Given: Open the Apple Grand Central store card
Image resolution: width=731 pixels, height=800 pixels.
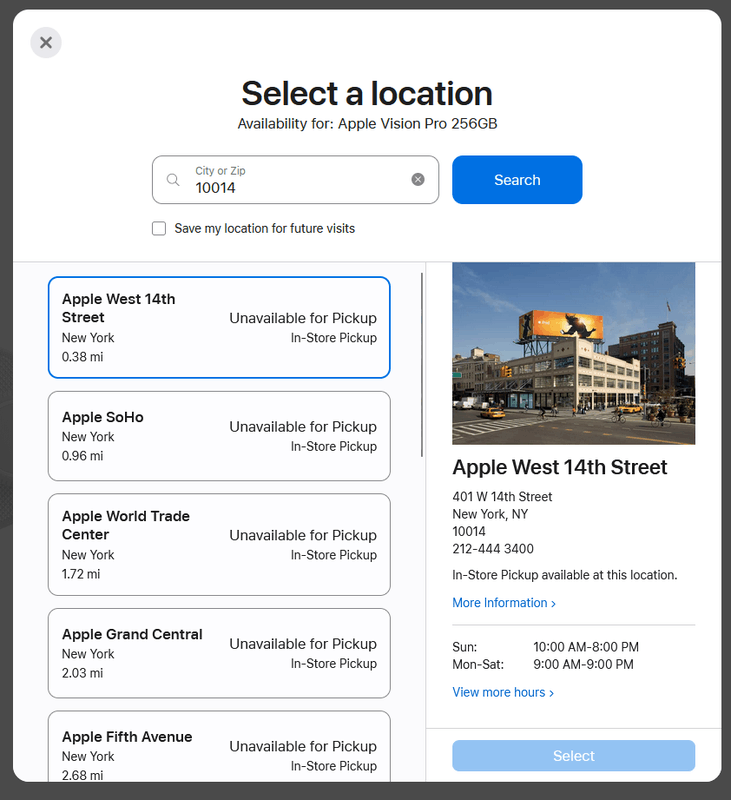Looking at the screenshot, I should pyautogui.click(x=219, y=653).
